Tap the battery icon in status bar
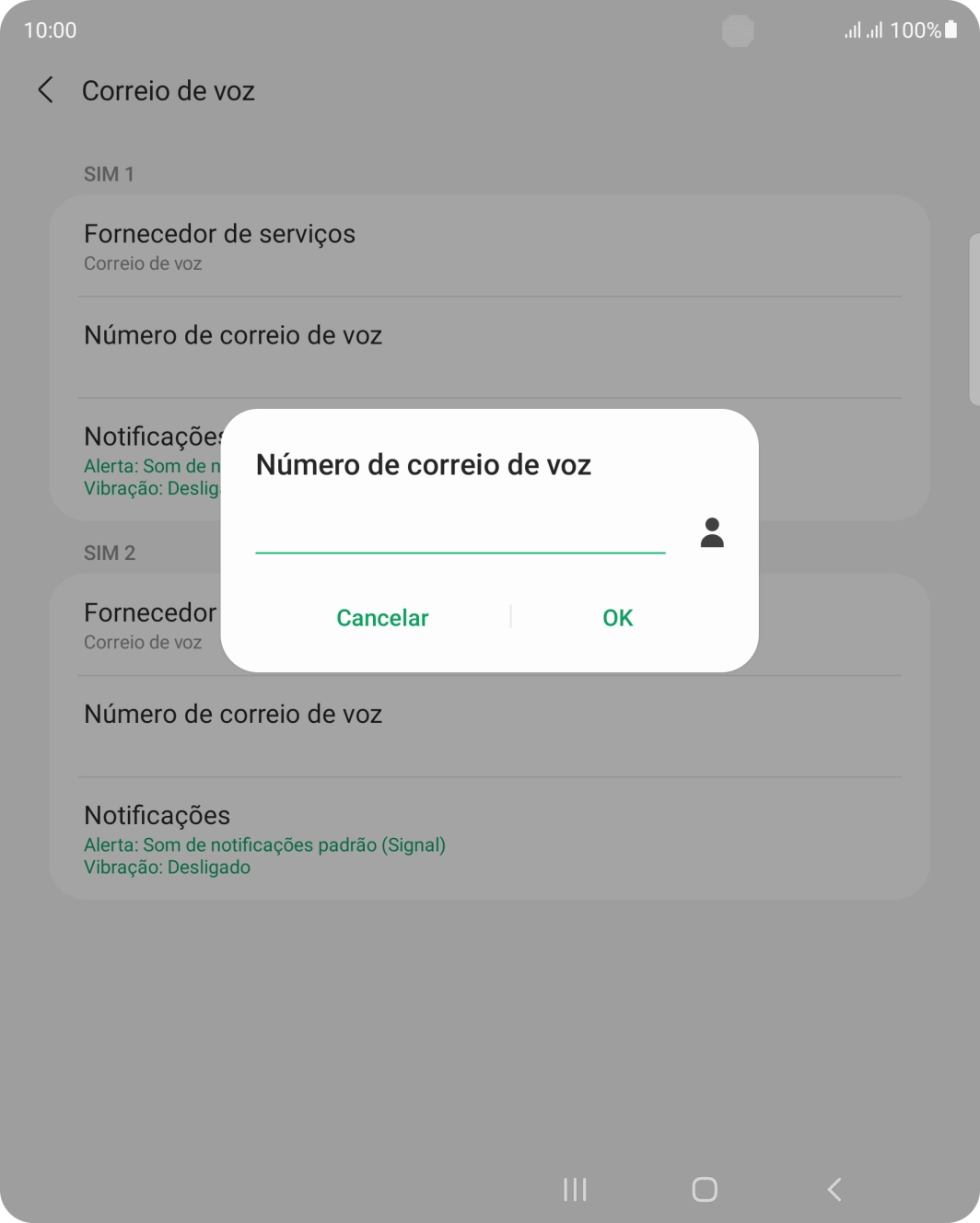This screenshot has height=1223, width=980. pos(952,29)
